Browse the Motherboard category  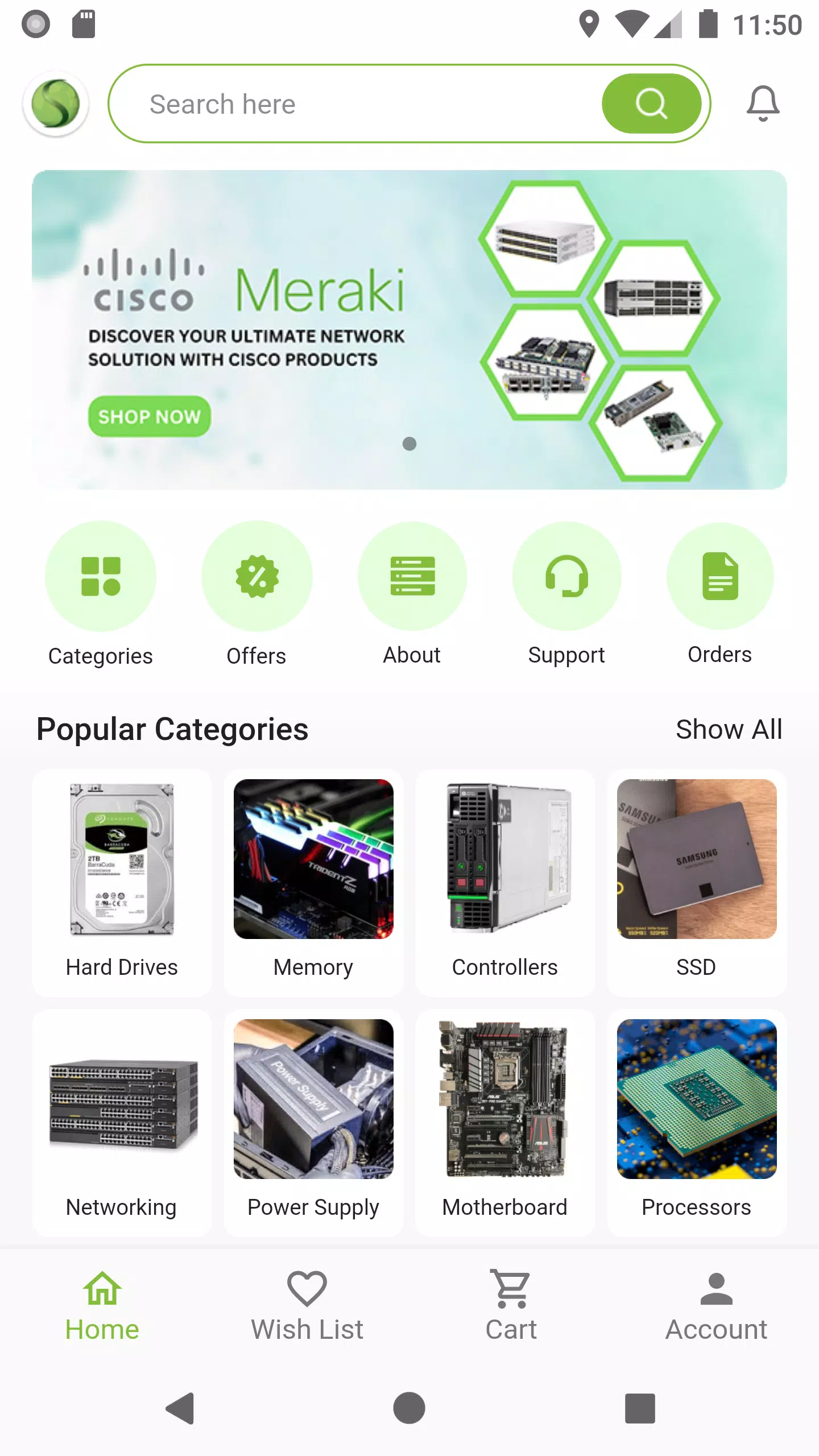[x=505, y=1122]
